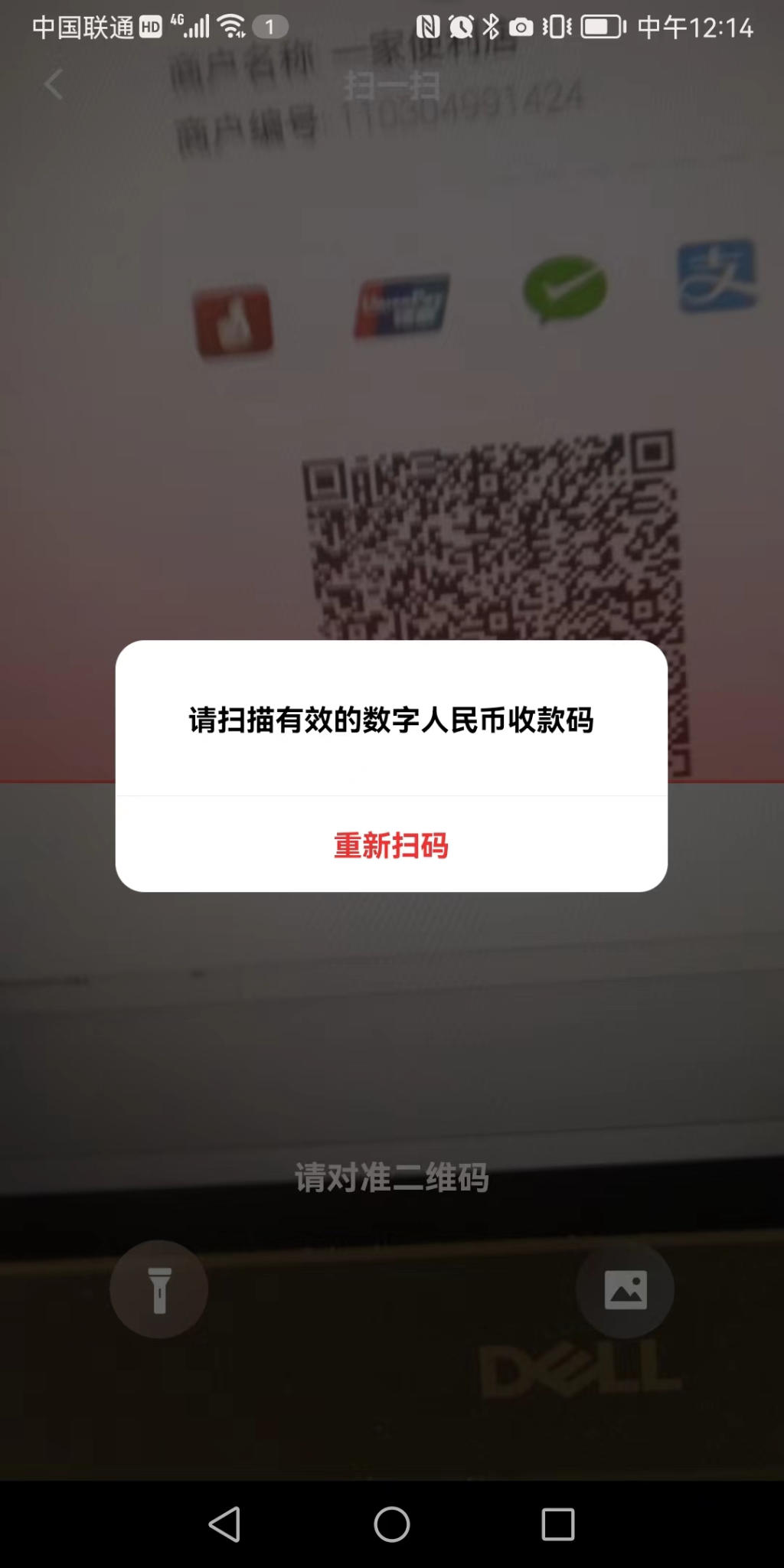Image resolution: width=784 pixels, height=1568 pixels.
Task: Open the recent apps view
Action: tap(557, 1524)
